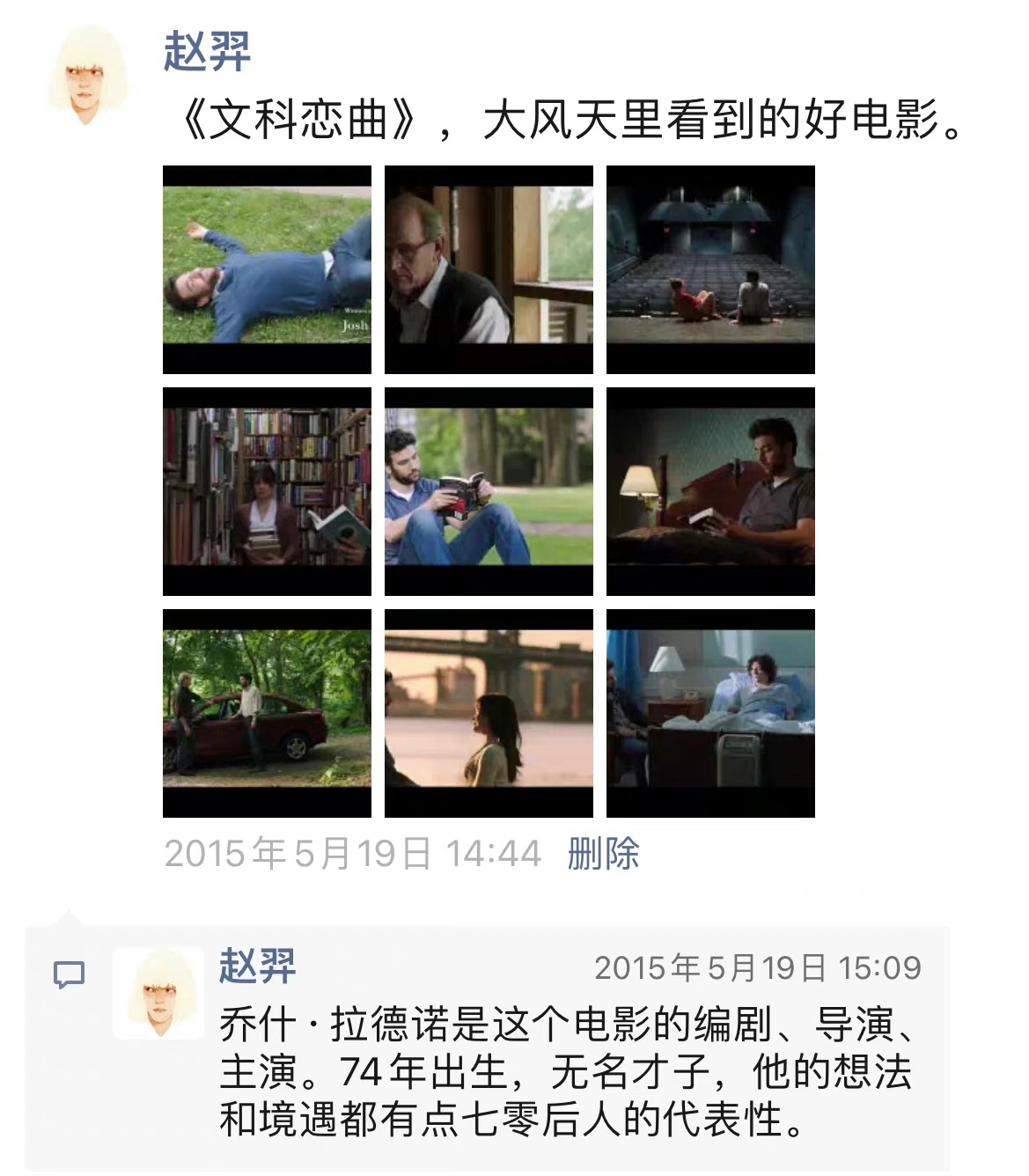
Task: Tap the avatar beside the comment
Action: pos(159,993)
